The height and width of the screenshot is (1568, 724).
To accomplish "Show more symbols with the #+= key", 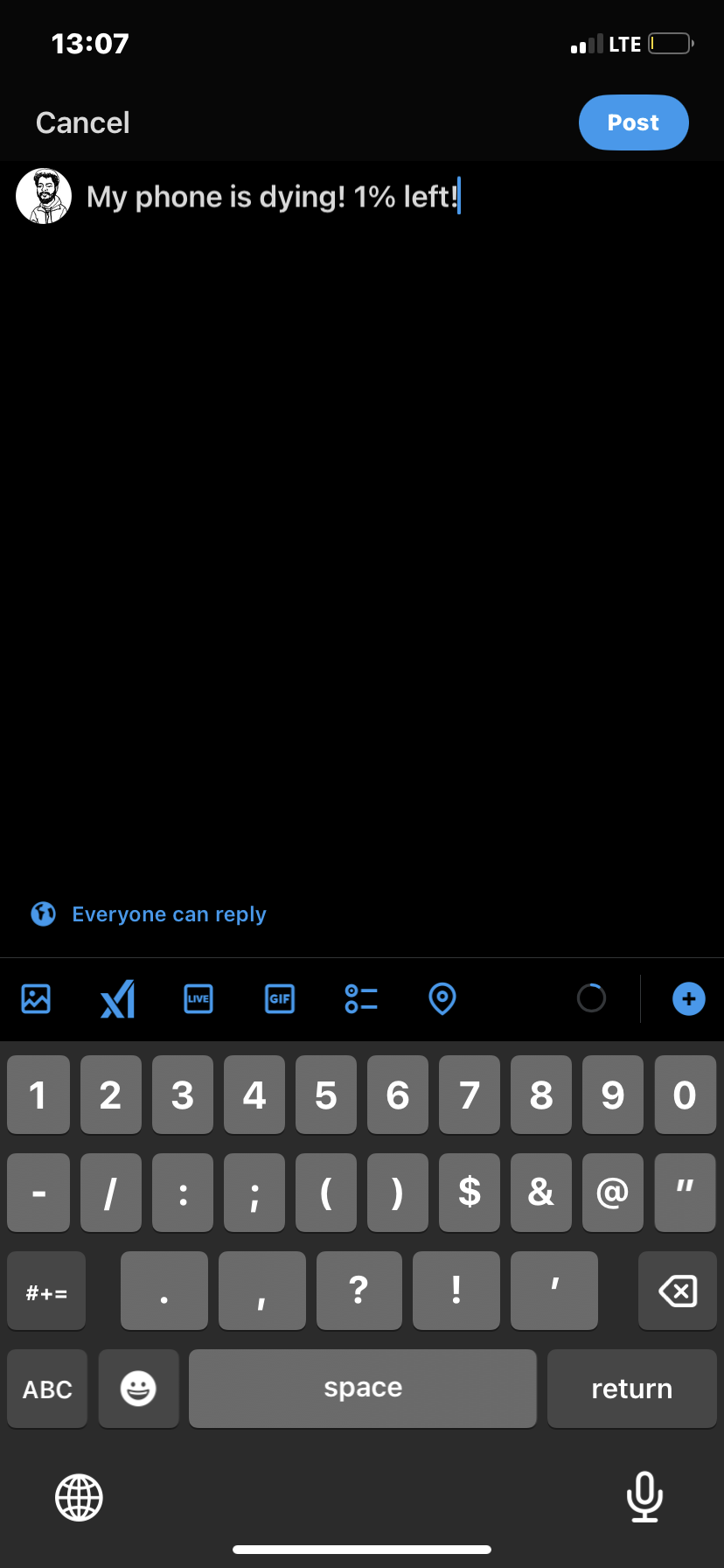I will pyautogui.click(x=46, y=1291).
